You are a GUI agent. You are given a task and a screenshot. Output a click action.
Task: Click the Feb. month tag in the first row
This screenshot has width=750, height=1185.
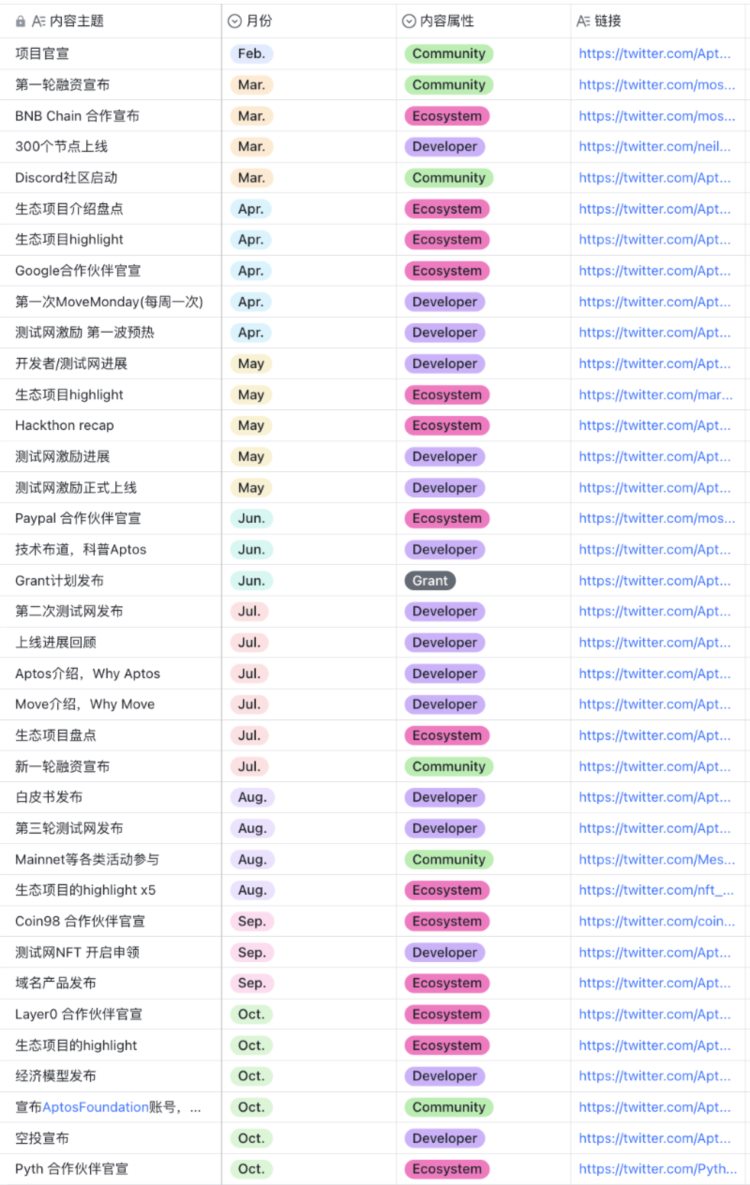pos(251,53)
